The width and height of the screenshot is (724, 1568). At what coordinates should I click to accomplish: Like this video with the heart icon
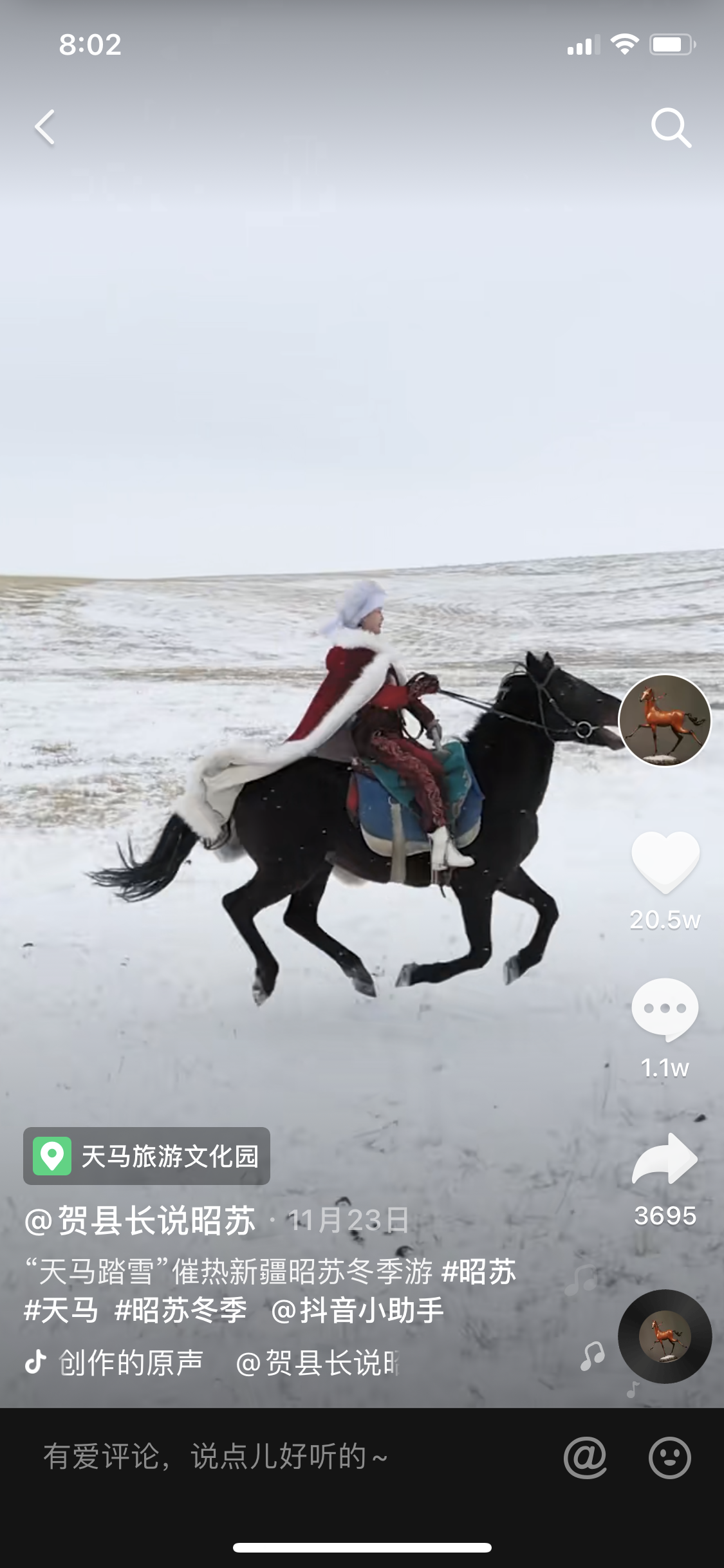click(665, 861)
